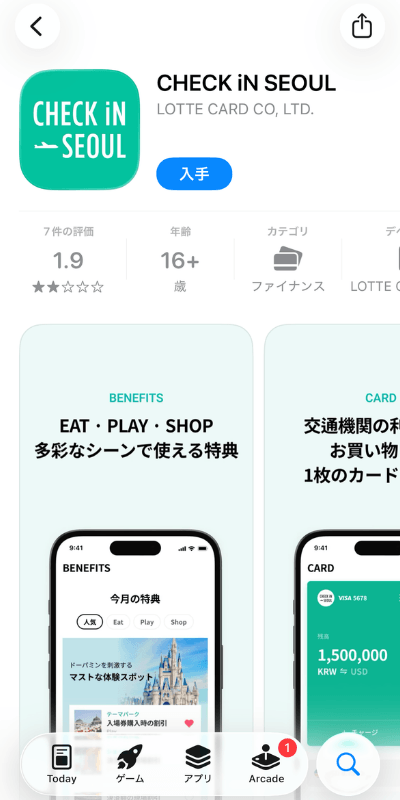Switch to the Today tab
This screenshot has width=400, height=800.
point(62,764)
